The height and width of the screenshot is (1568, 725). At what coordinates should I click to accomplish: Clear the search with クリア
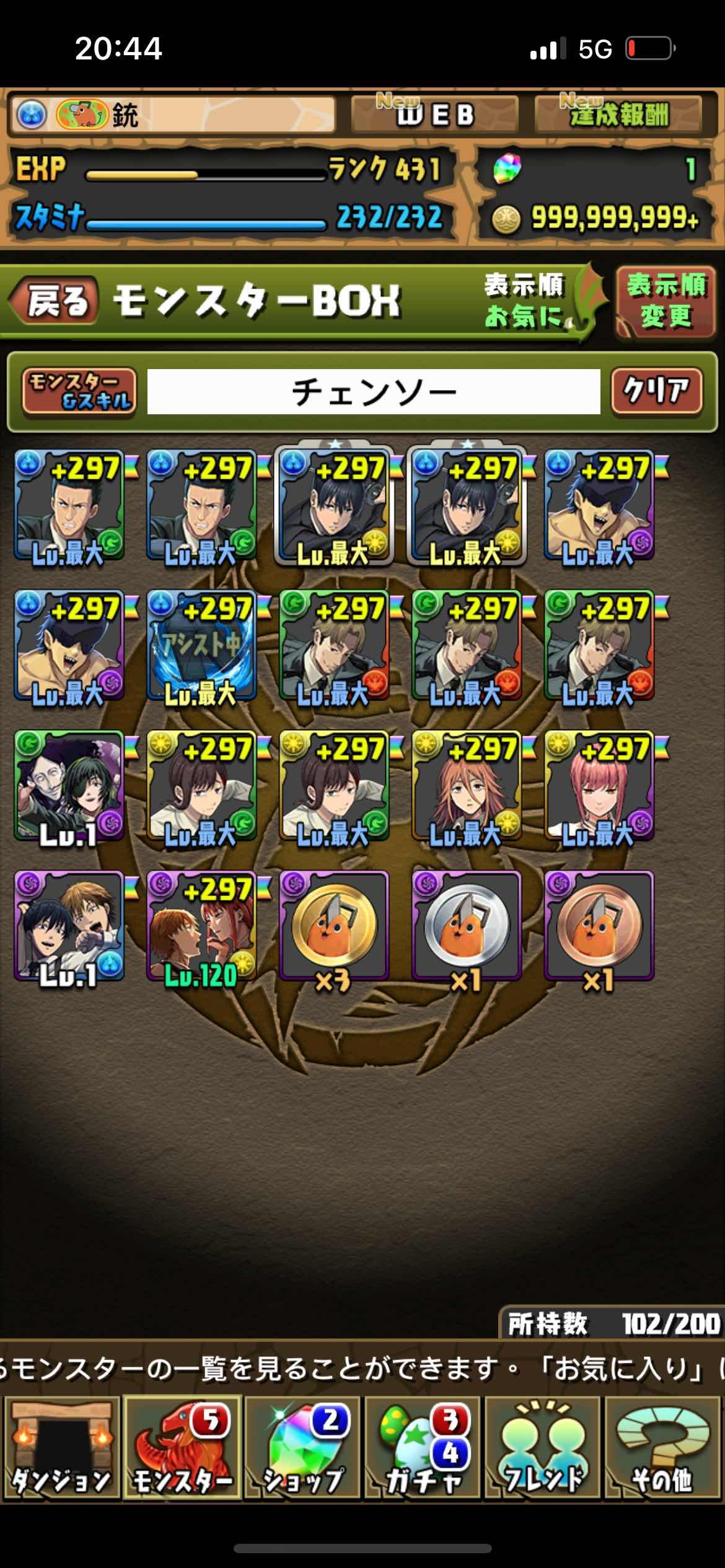click(657, 391)
